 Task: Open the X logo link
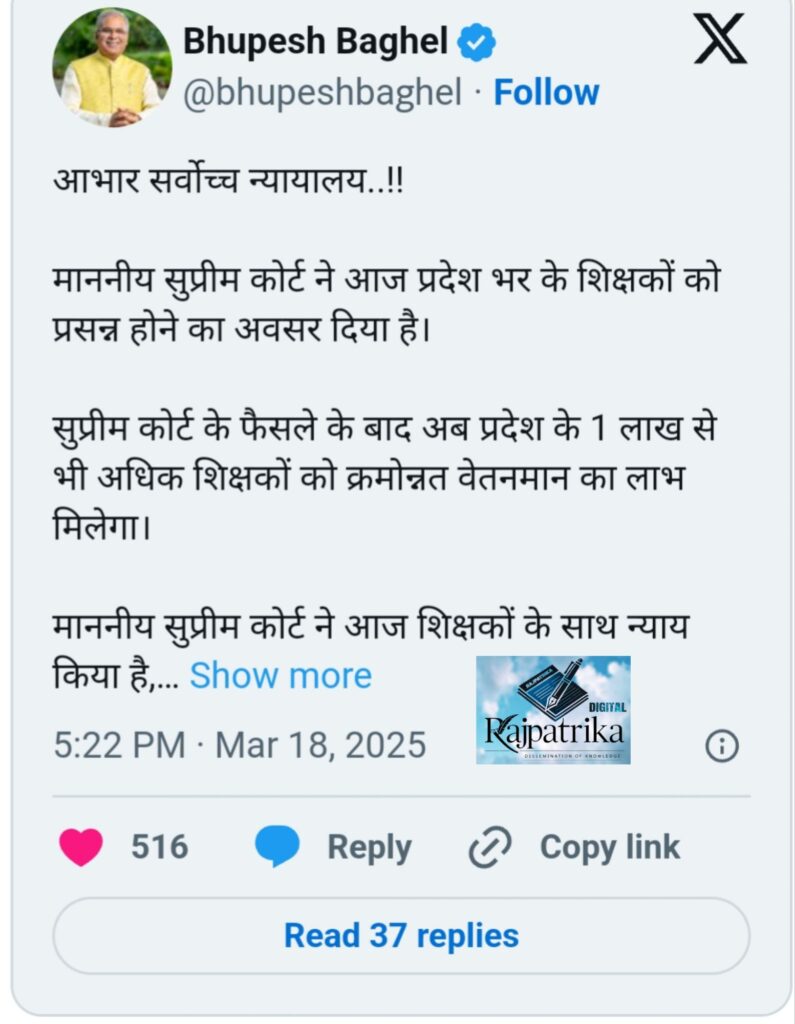tap(720, 40)
